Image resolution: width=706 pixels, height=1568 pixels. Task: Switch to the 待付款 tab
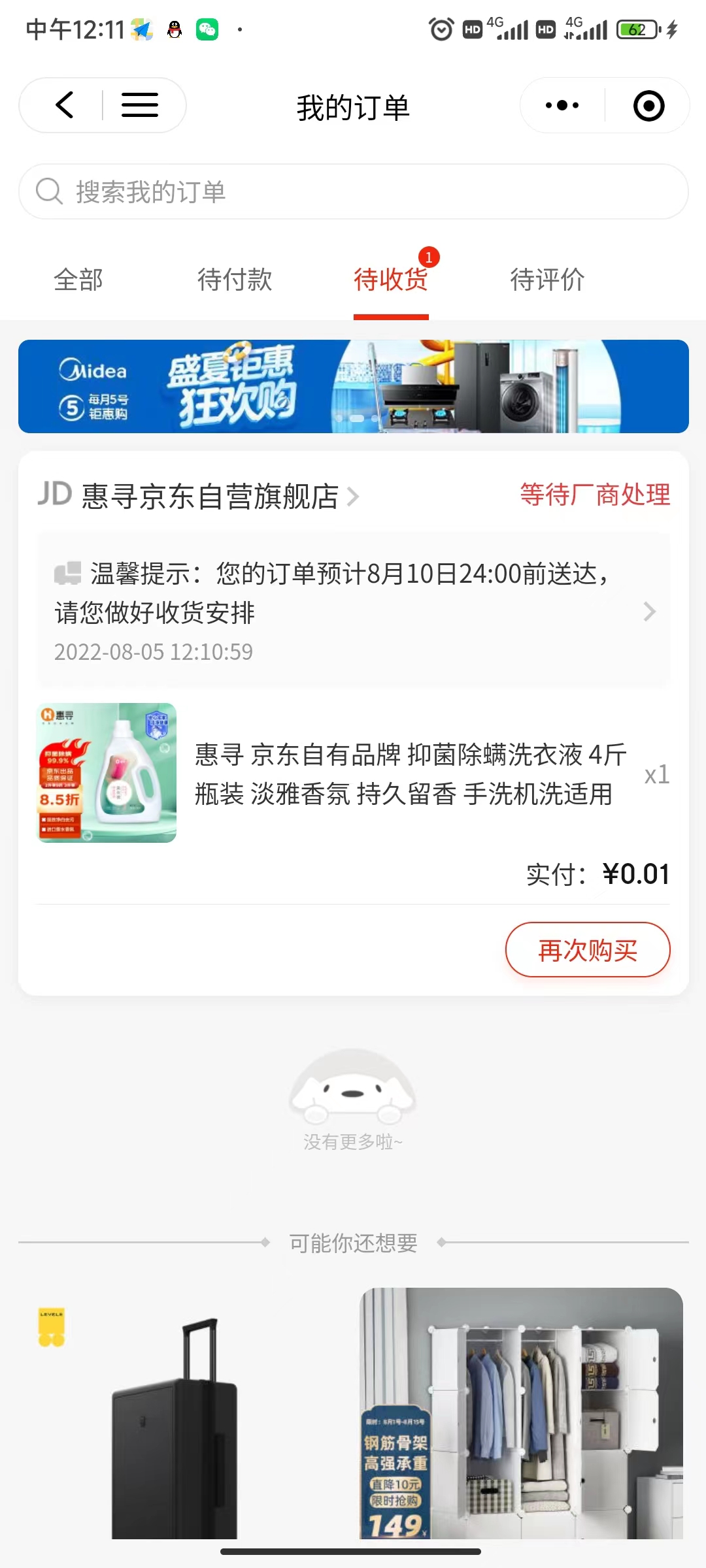[x=233, y=280]
